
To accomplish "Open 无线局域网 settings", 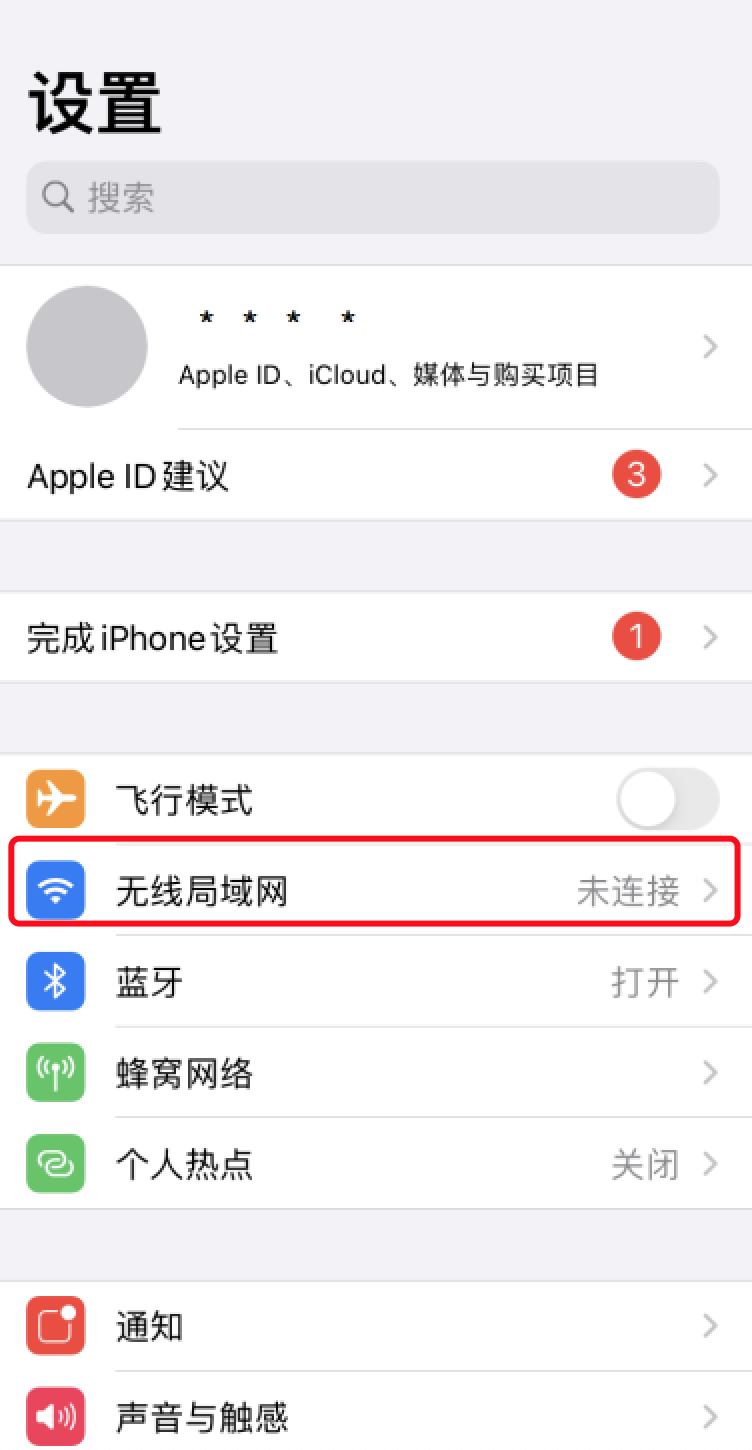I will [x=376, y=889].
